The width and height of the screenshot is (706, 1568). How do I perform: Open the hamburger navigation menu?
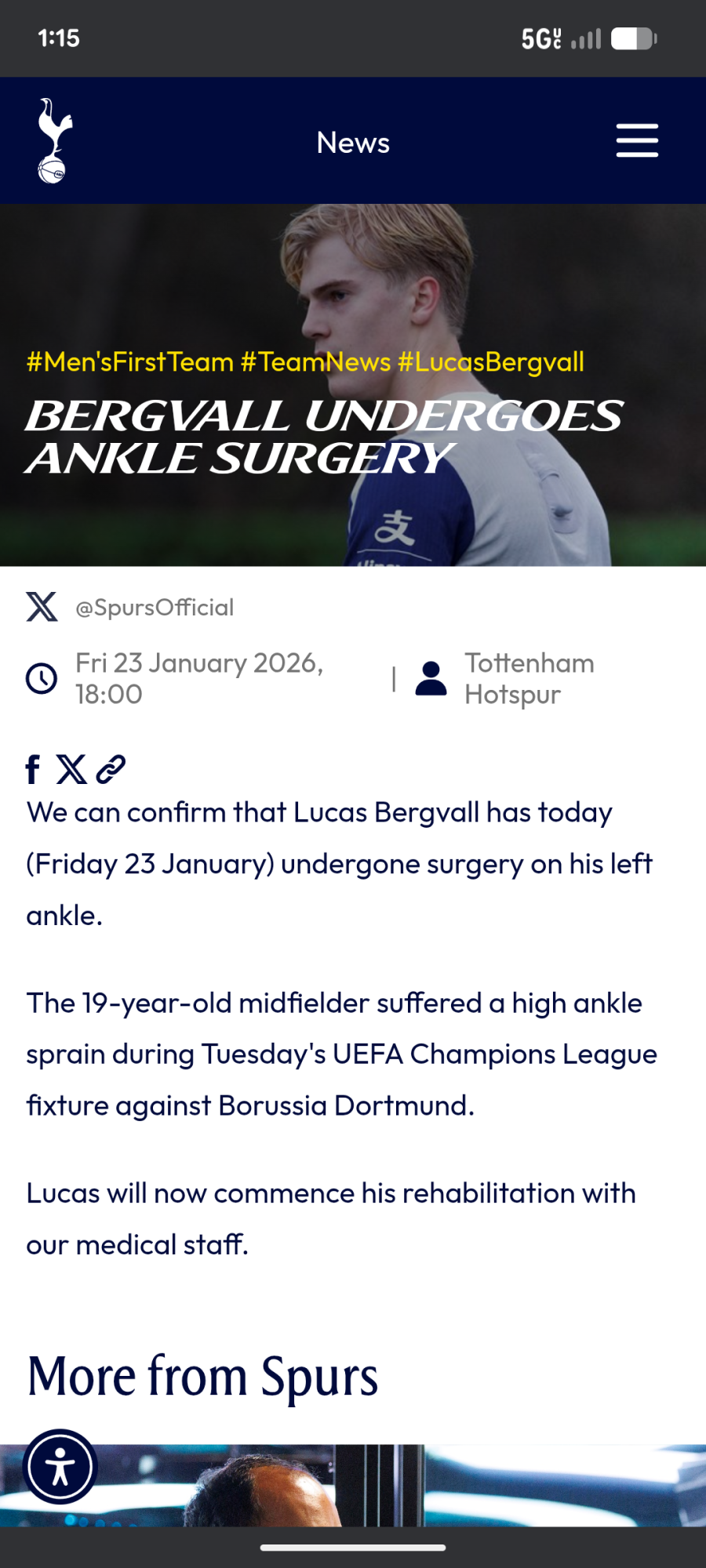click(636, 141)
